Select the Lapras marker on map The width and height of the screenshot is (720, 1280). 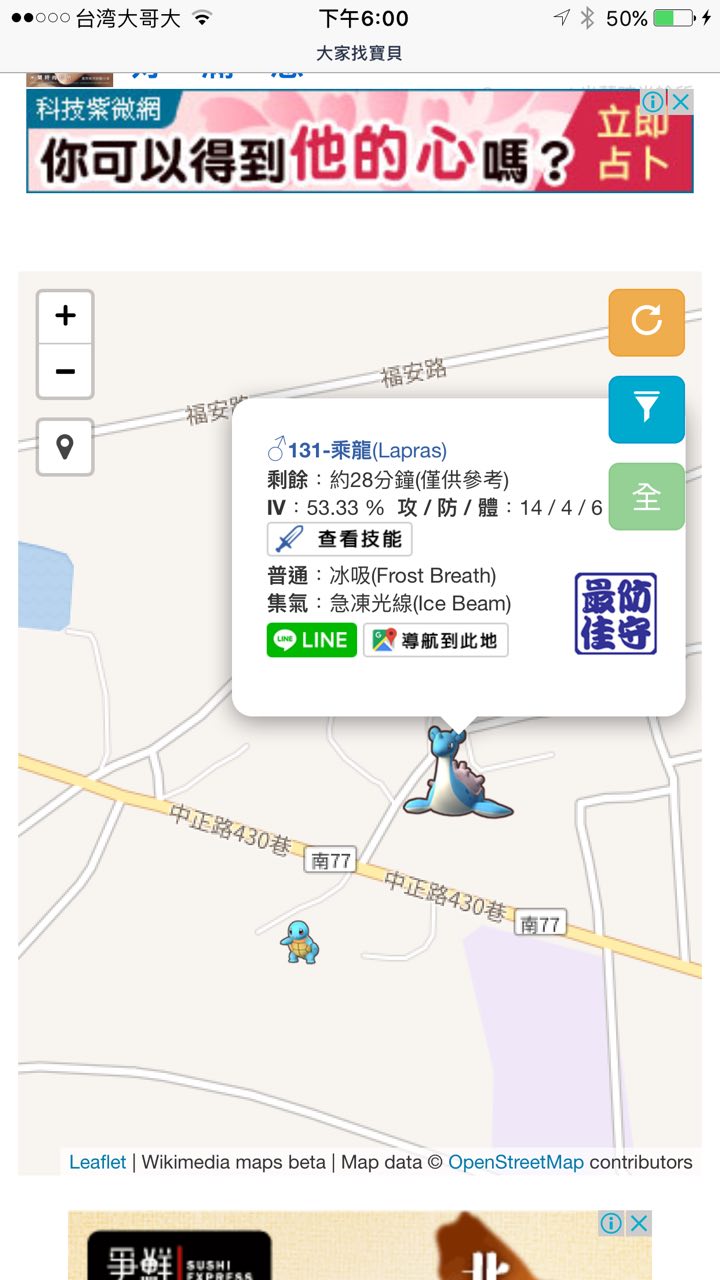[x=455, y=773]
